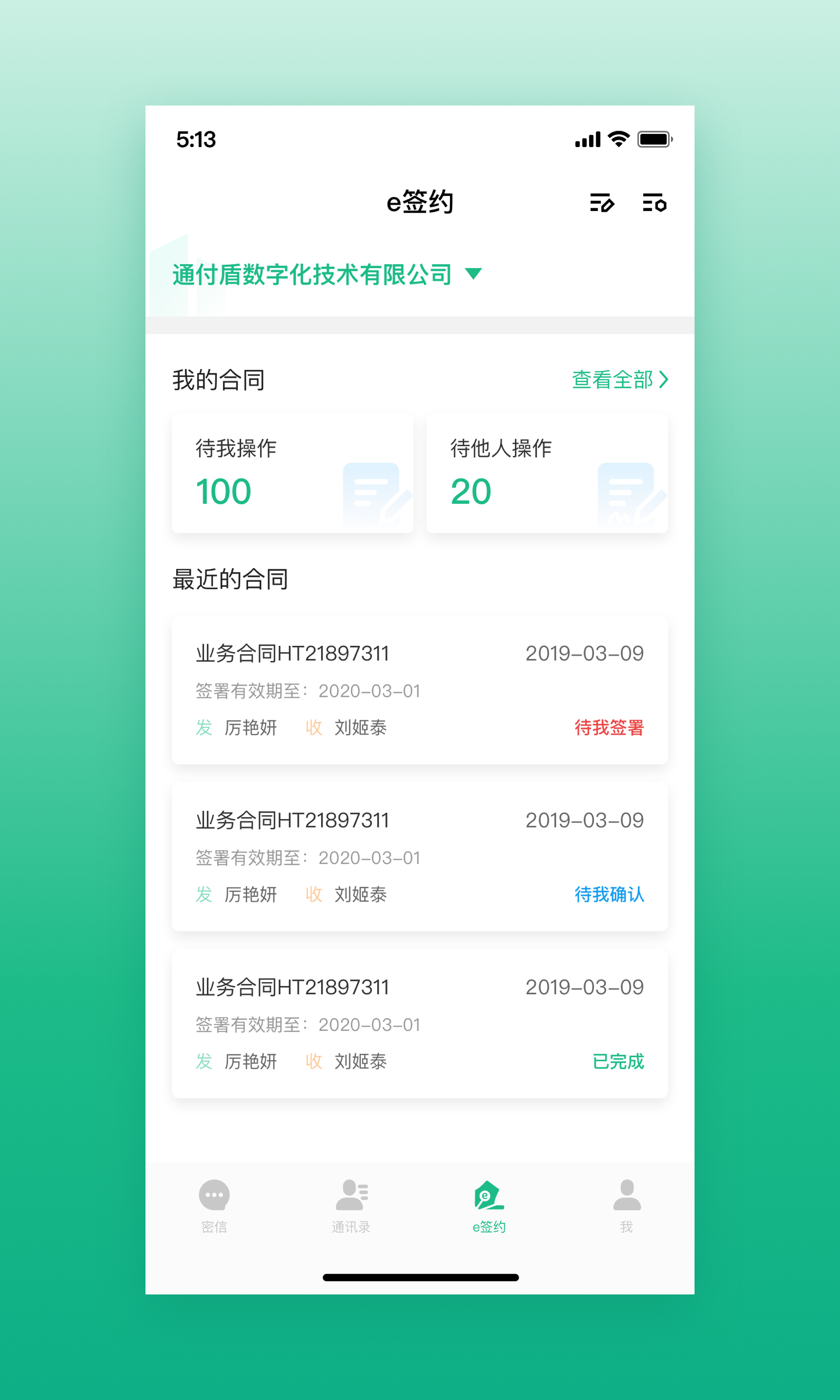The height and width of the screenshot is (1400, 840).
Task: Open the list edit icon in header
Action: point(601,202)
